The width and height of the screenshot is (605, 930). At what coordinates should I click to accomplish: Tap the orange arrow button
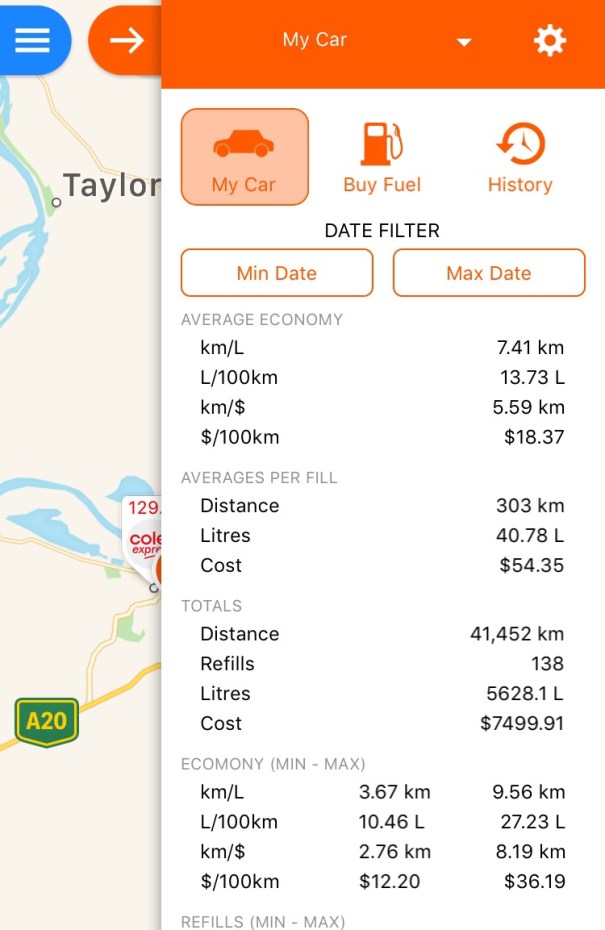click(x=126, y=40)
